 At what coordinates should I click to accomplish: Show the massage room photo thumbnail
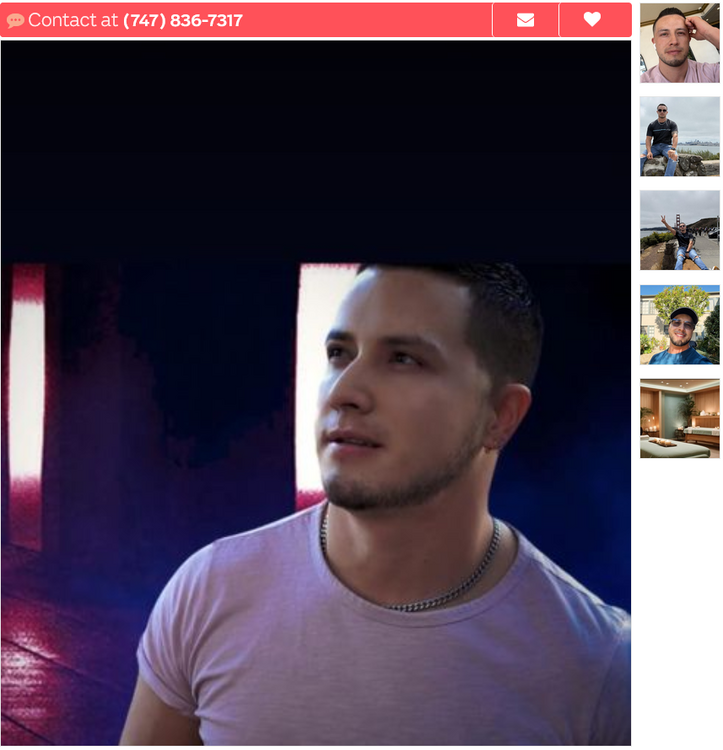click(x=679, y=418)
